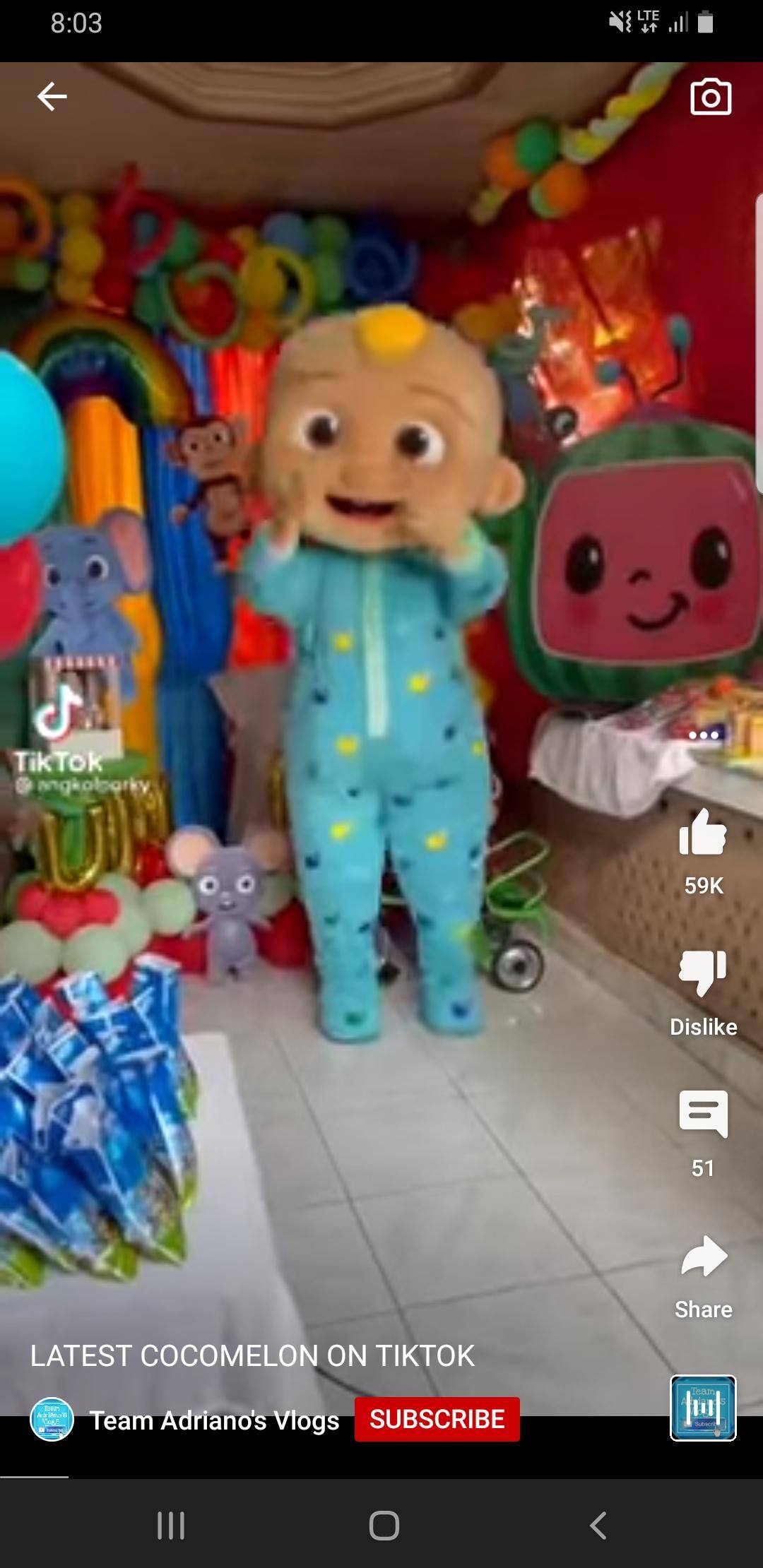Image resolution: width=763 pixels, height=1568 pixels.
Task: Subscribe to Team Adriano's Vlogs
Action: coord(437,1419)
